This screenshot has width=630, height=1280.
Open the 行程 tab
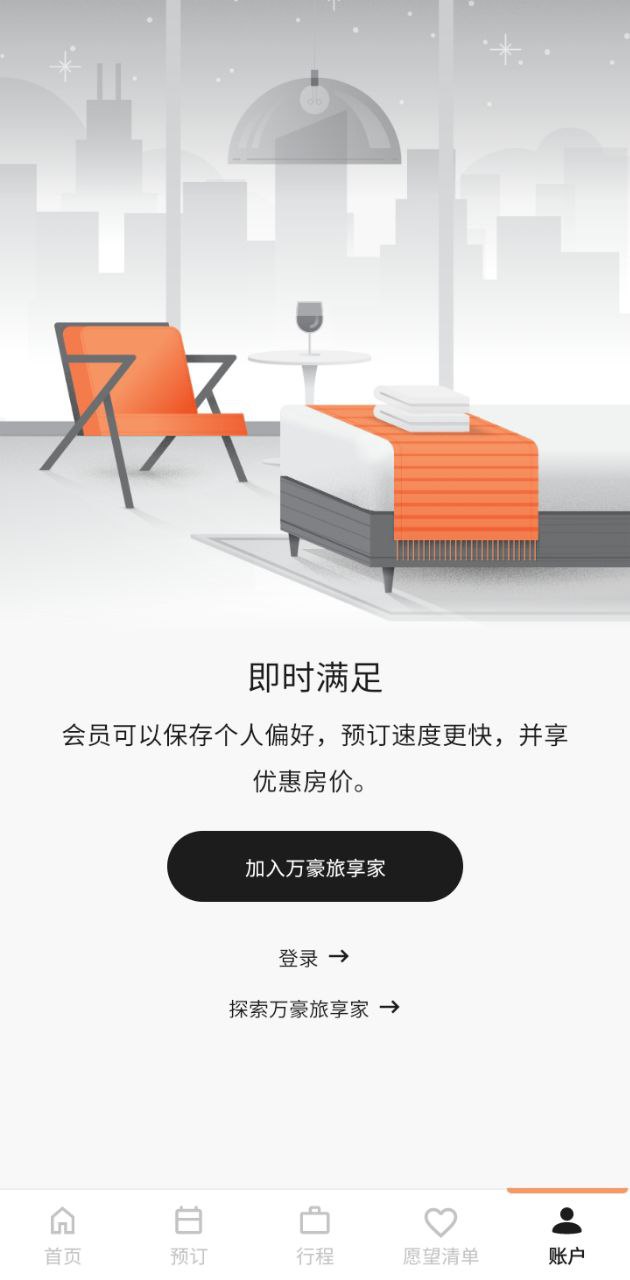pyautogui.click(x=314, y=1235)
